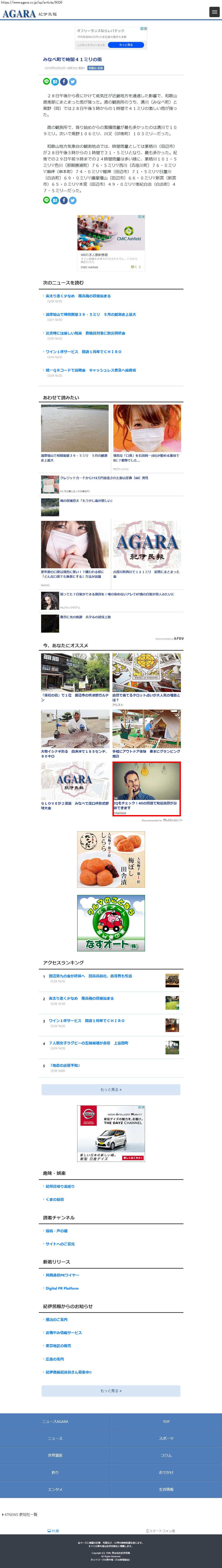
Task: Open 共同通信PRワイヤー link
Action: (62, 1275)
